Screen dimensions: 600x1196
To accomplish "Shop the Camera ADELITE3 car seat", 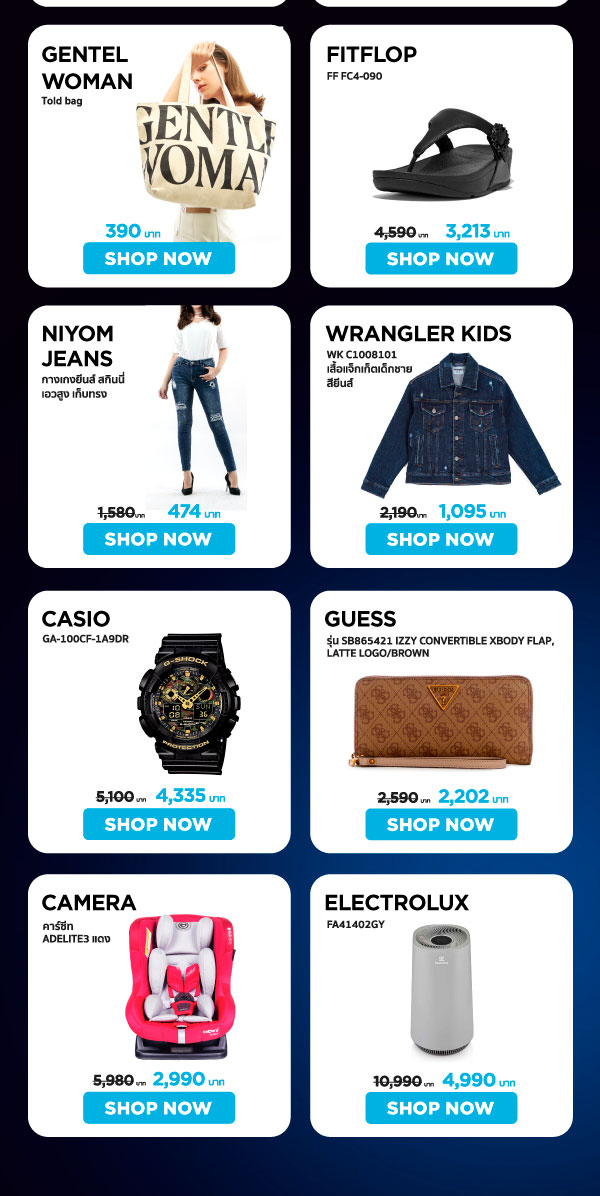I will 159,1108.
